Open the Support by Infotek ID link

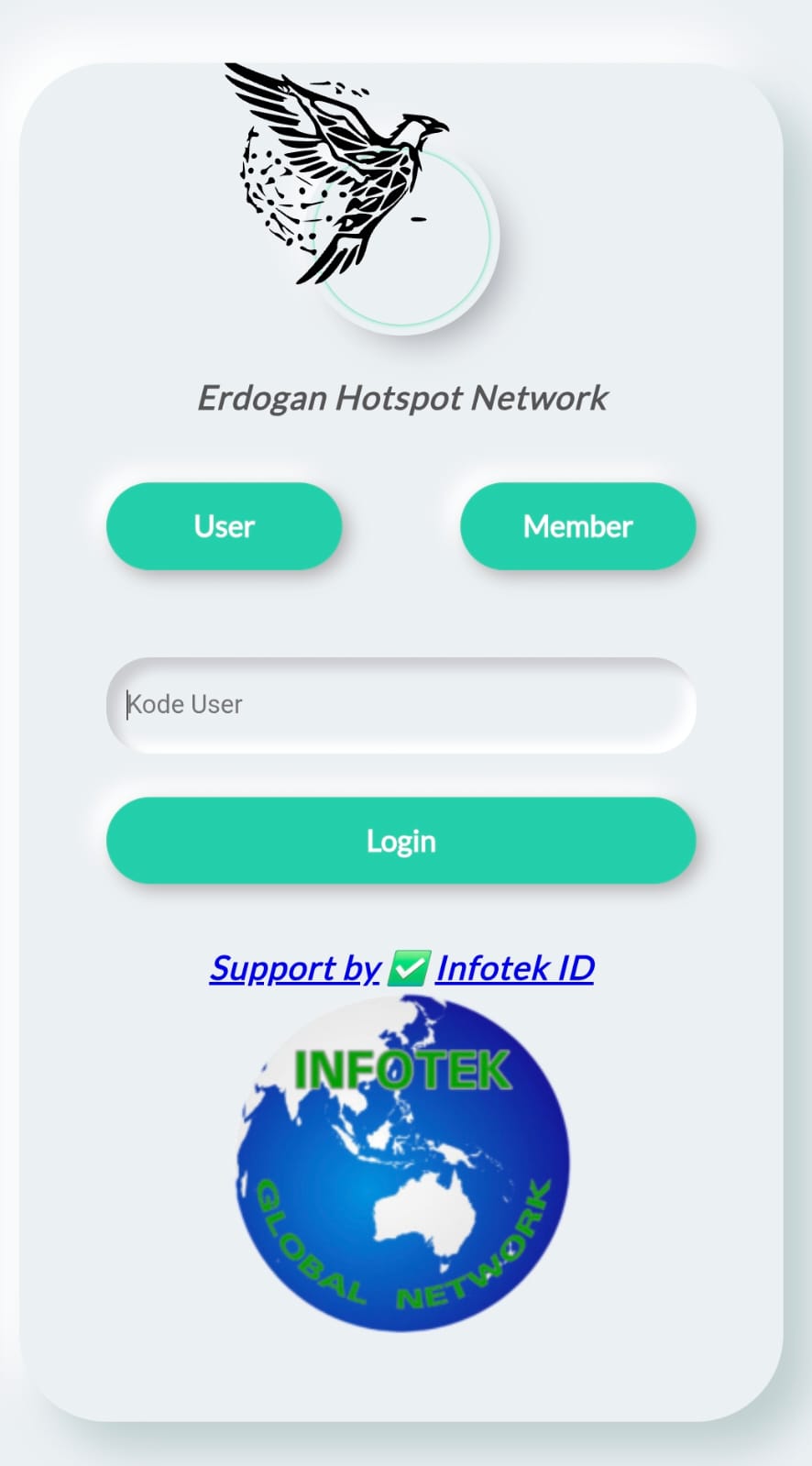coord(401,968)
